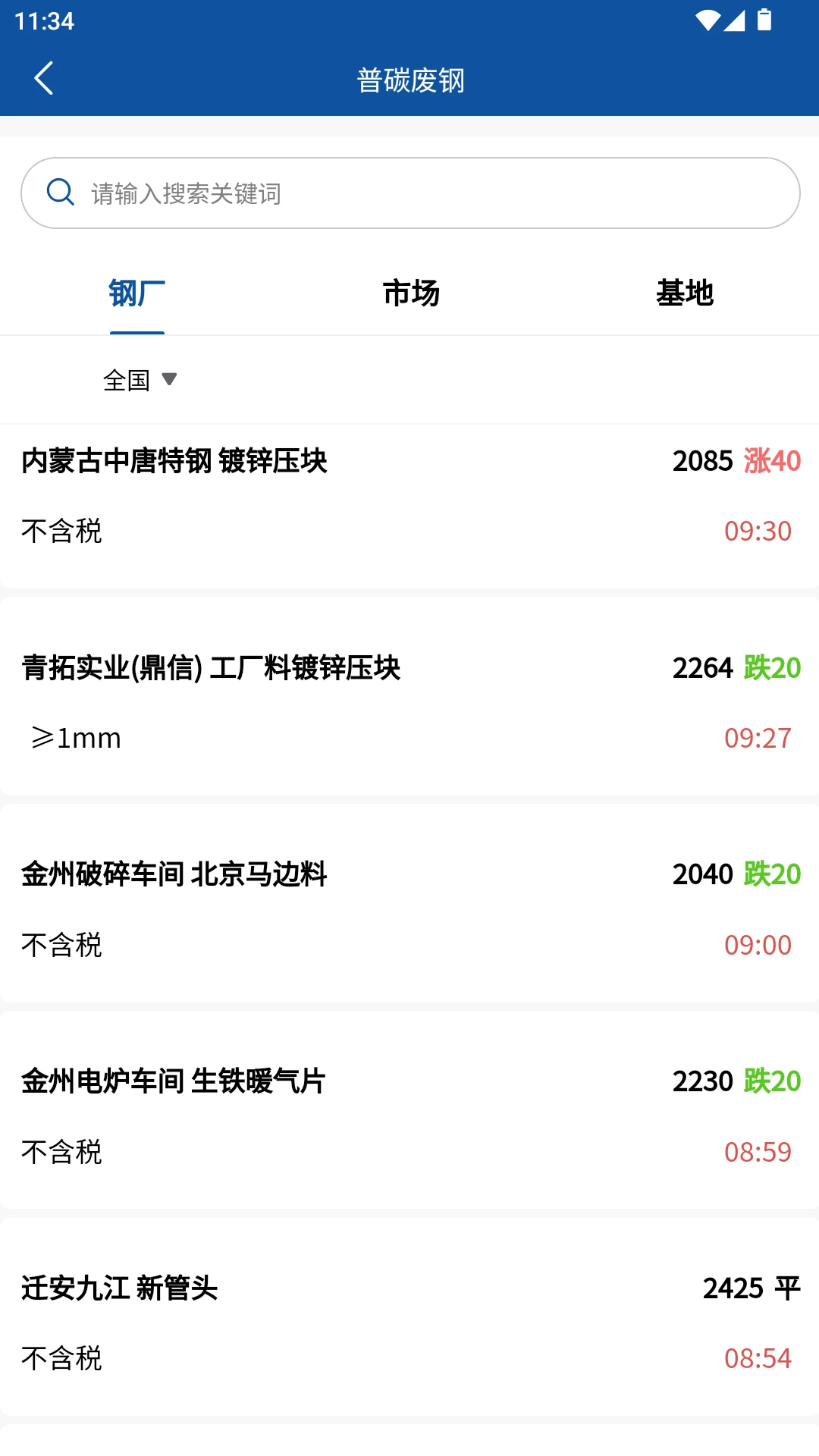This screenshot has width=819, height=1456.
Task: Open 青拓实业(鼎信) 工厂料镀锌压块 entry
Action: [x=409, y=701]
